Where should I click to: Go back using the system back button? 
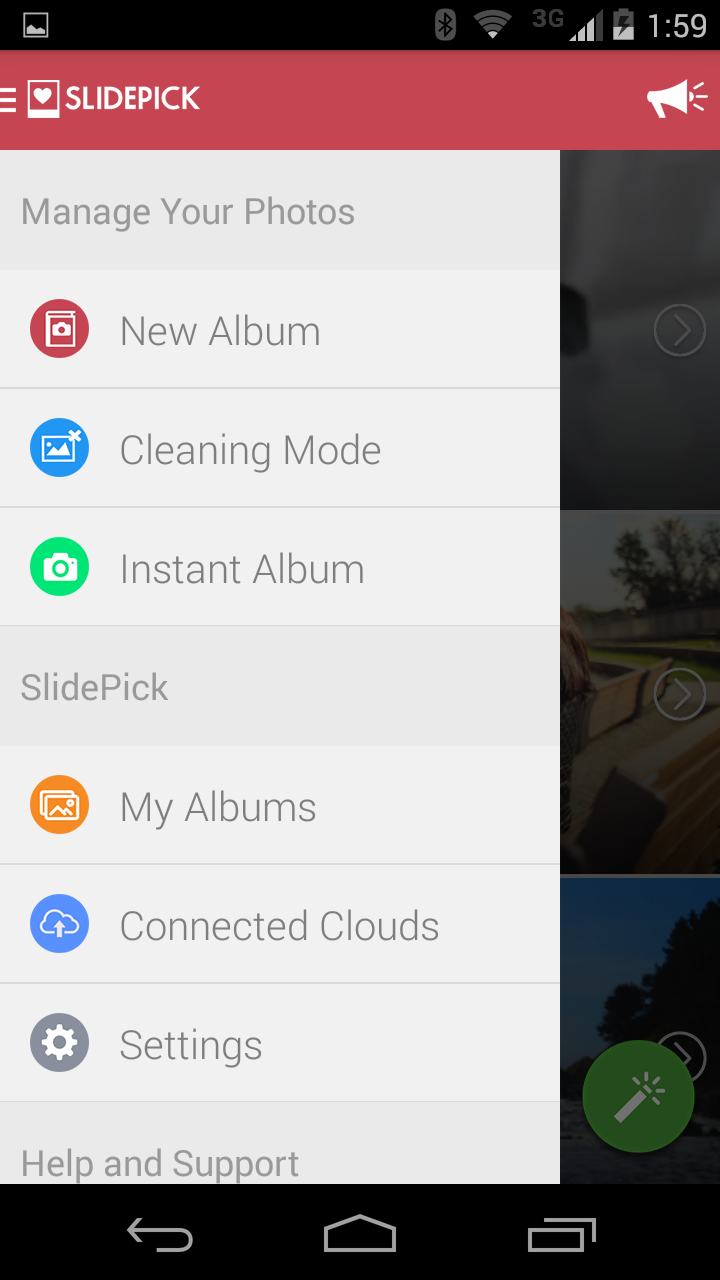tap(160, 1236)
